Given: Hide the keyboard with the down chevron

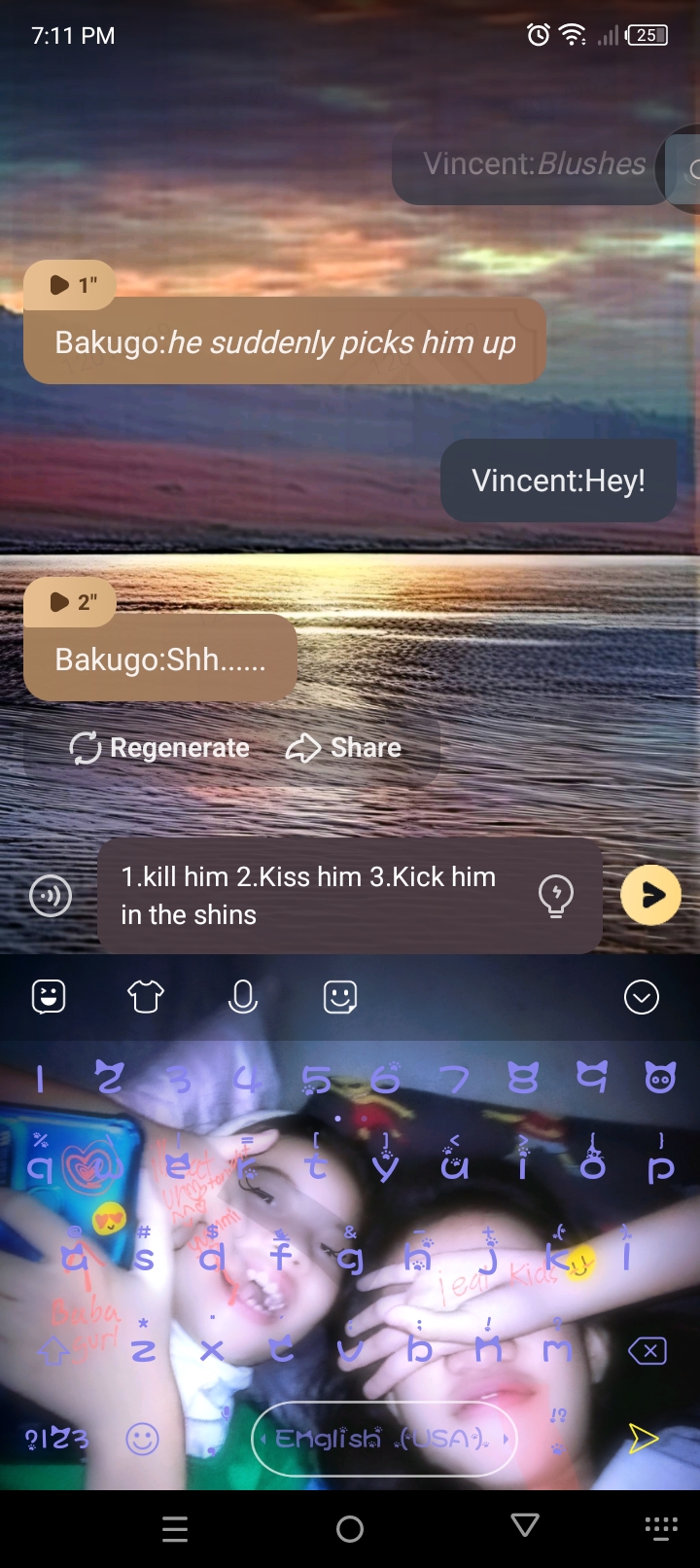Looking at the screenshot, I should pos(642,997).
